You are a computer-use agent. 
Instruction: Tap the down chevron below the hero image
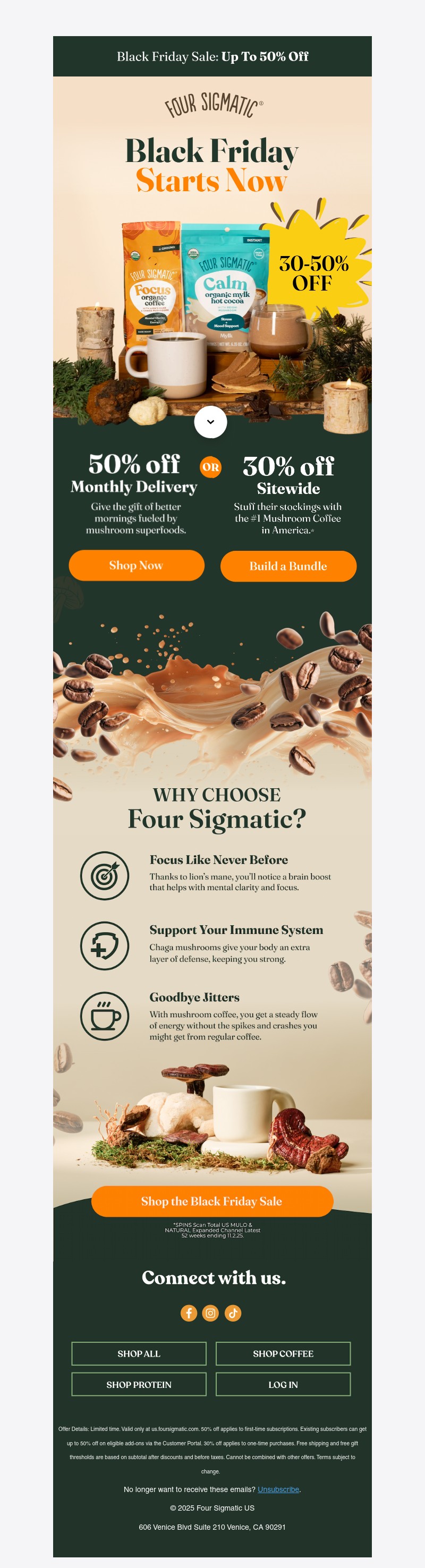point(211,421)
